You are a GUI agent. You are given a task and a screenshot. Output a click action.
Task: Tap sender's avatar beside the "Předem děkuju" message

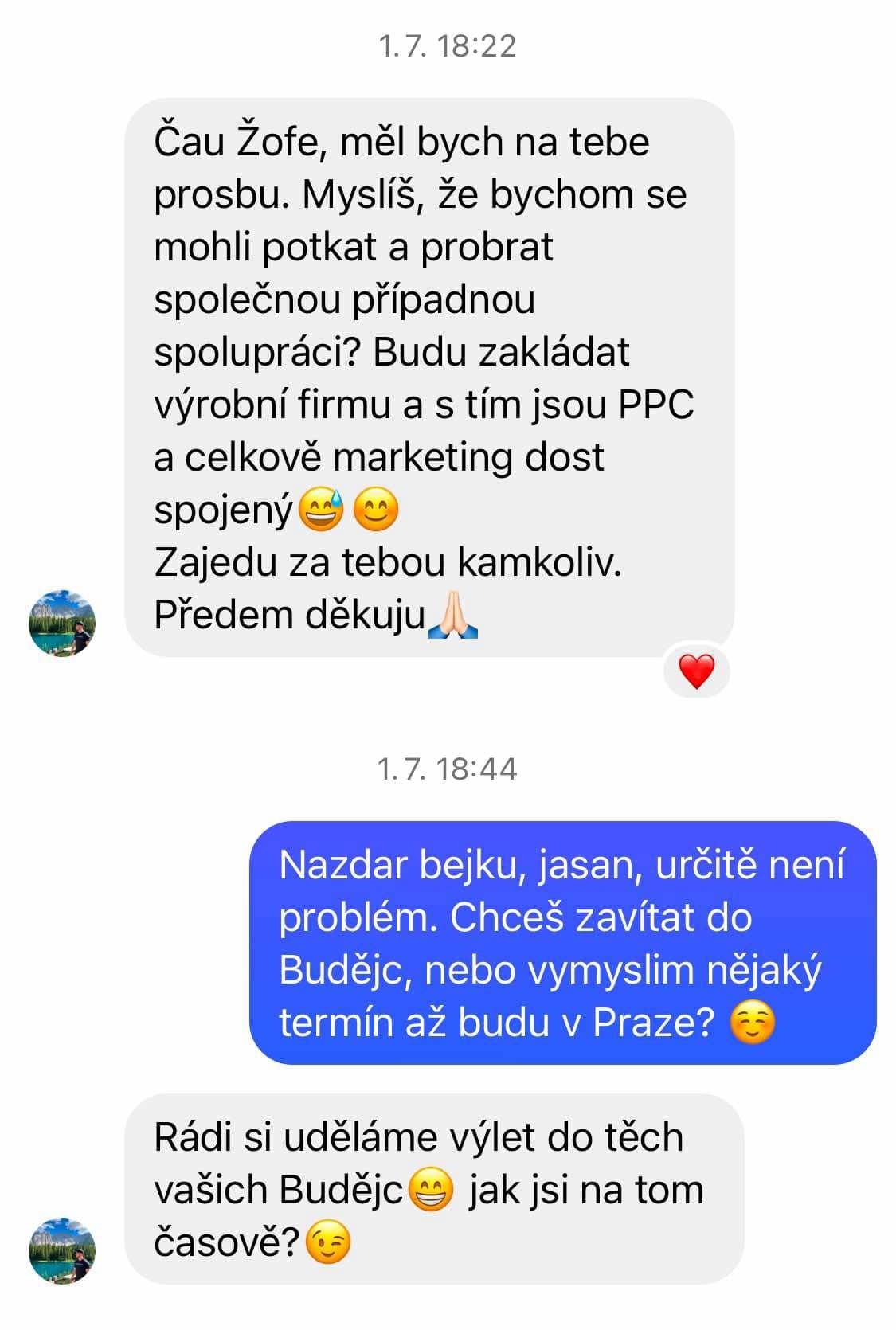62,623
